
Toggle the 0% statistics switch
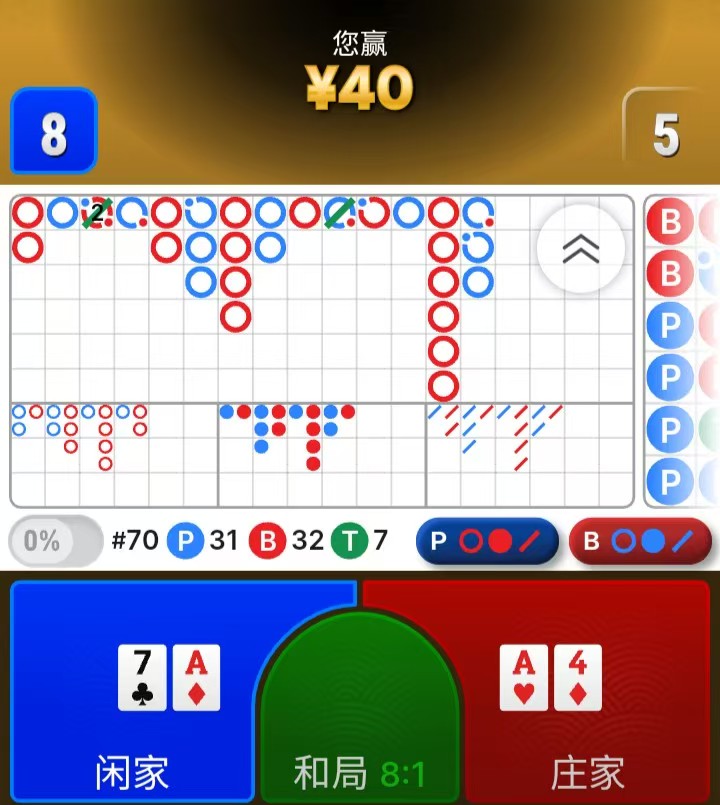[x=55, y=542]
